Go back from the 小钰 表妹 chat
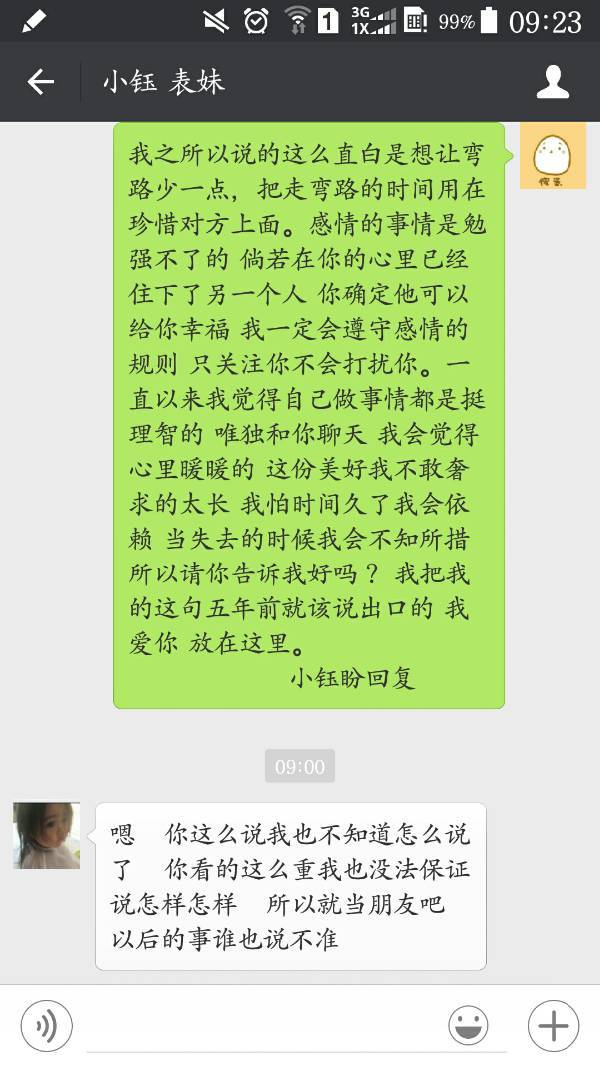Screen dimensions: 600x1066 pos(40,82)
